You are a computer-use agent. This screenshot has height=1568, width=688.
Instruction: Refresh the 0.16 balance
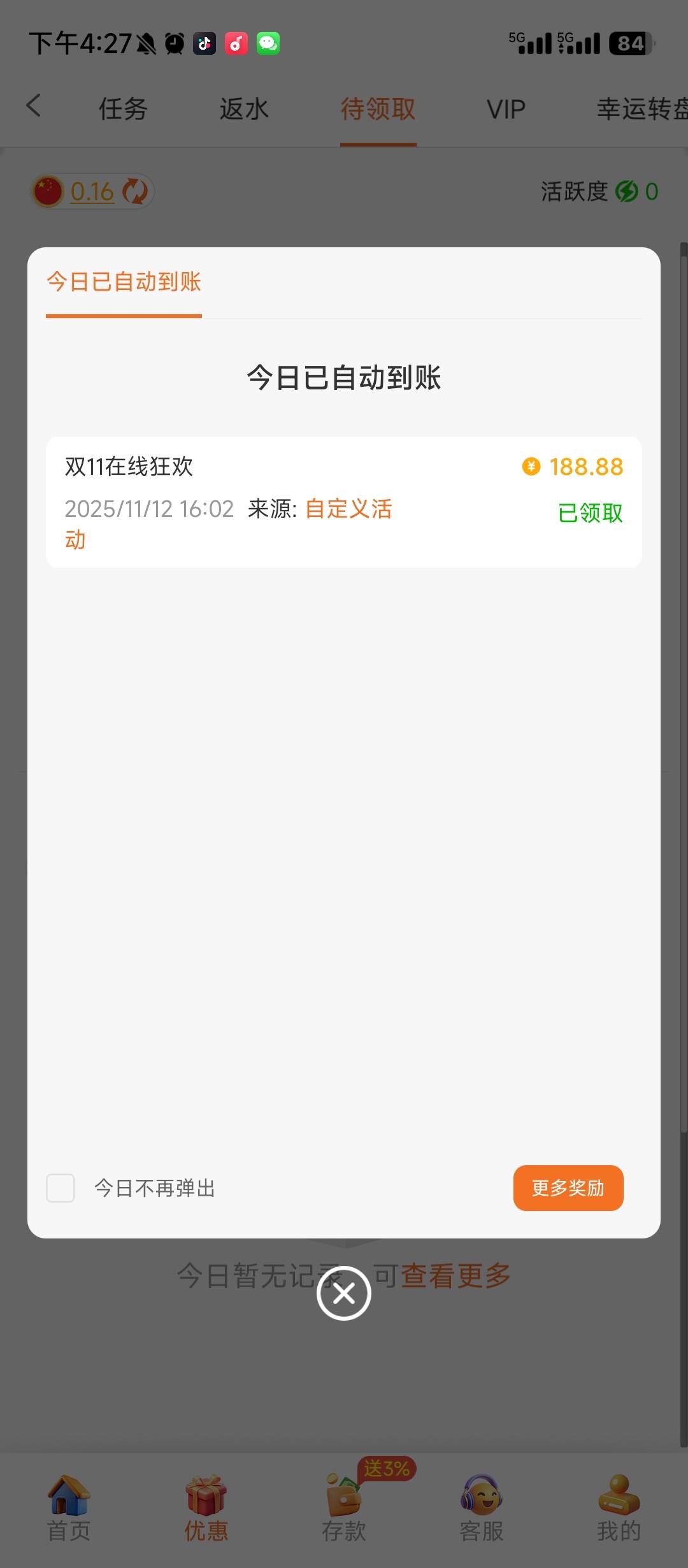(x=135, y=191)
